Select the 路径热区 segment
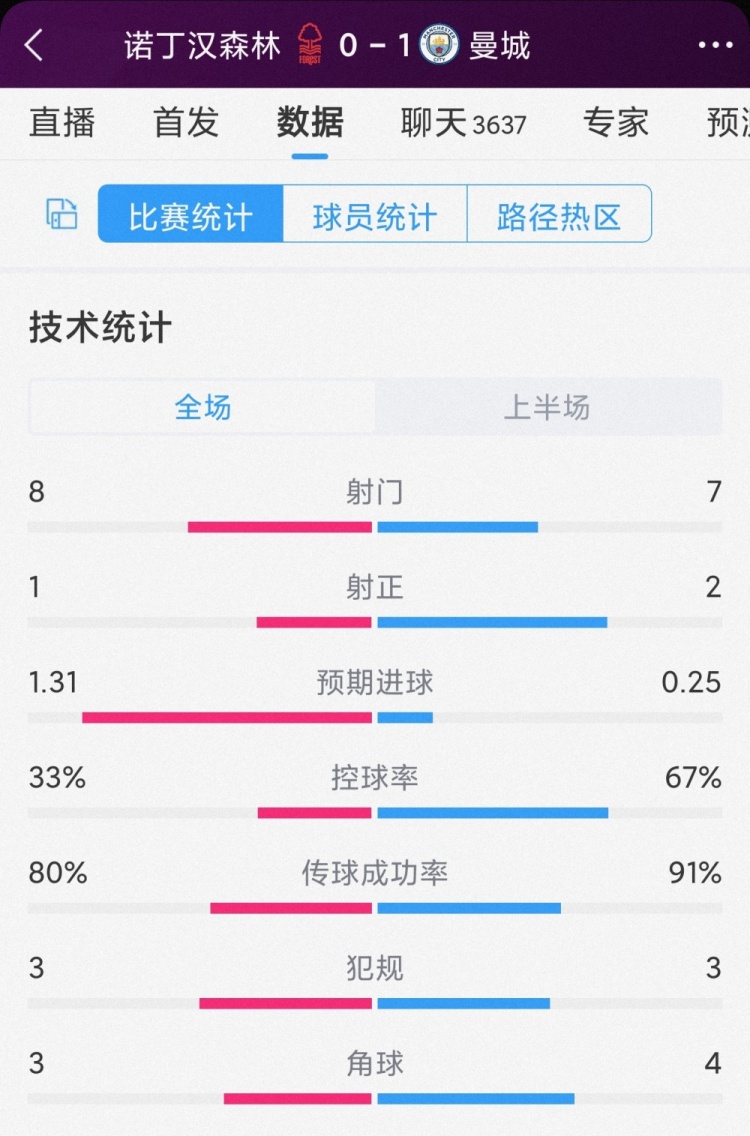 point(559,214)
